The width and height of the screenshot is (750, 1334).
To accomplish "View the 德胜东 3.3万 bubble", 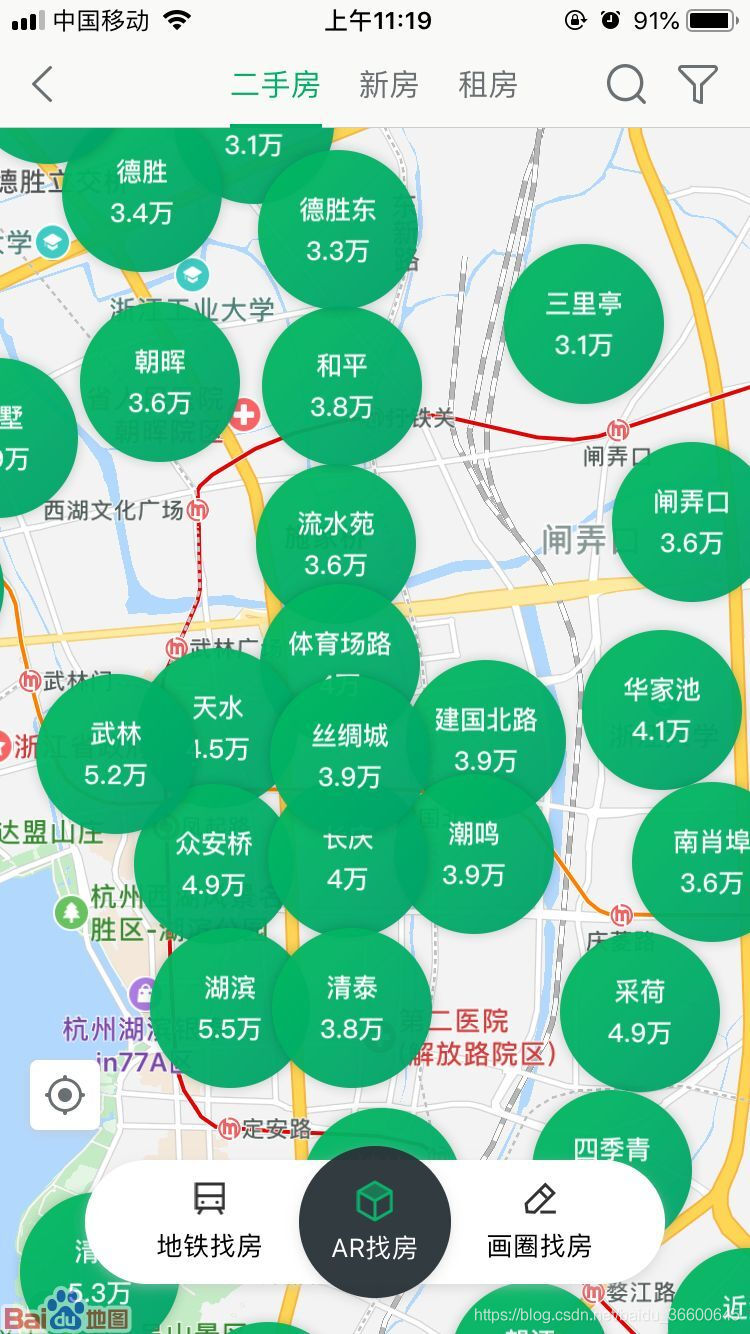I will [338, 230].
